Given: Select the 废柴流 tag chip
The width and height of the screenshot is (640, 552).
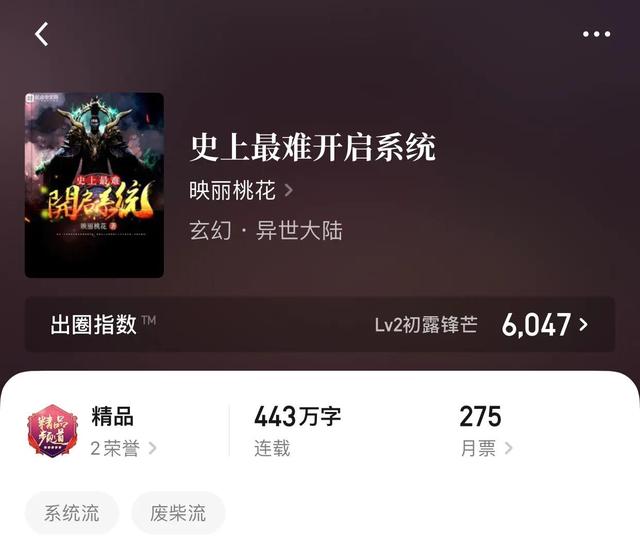Looking at the screenshot, I should pyautogui.click(x=178, y=514).
